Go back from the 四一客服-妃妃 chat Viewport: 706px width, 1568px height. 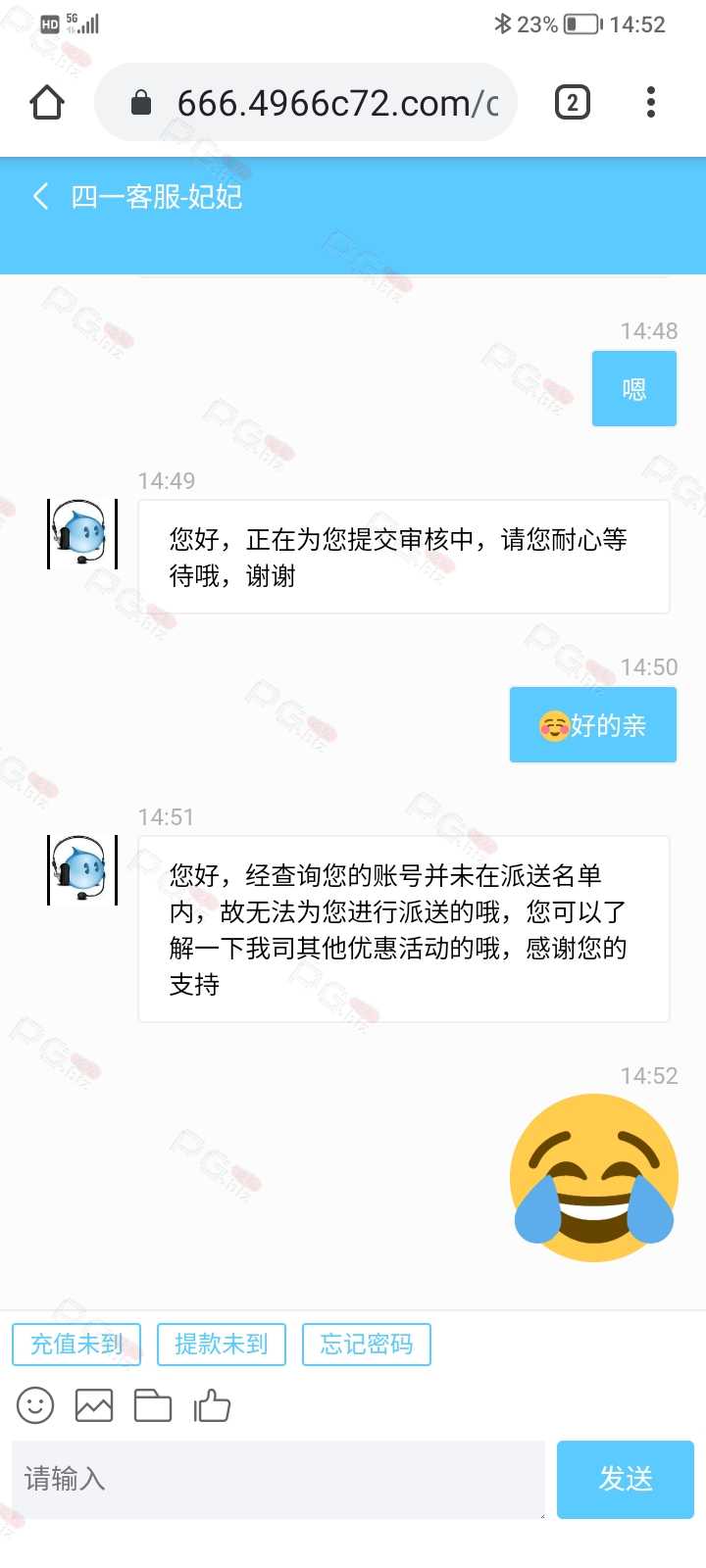40,196
